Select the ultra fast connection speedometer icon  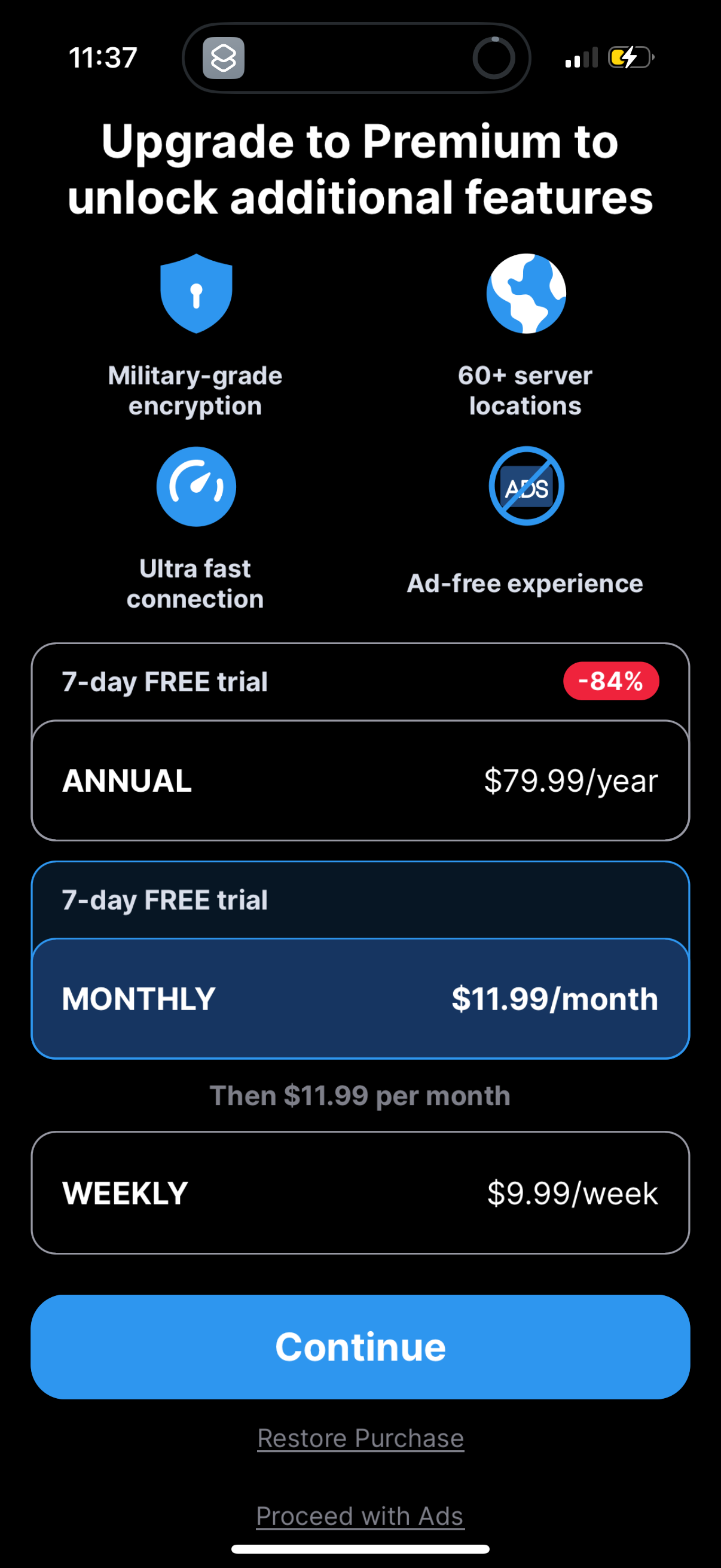[x=196, y=487]
